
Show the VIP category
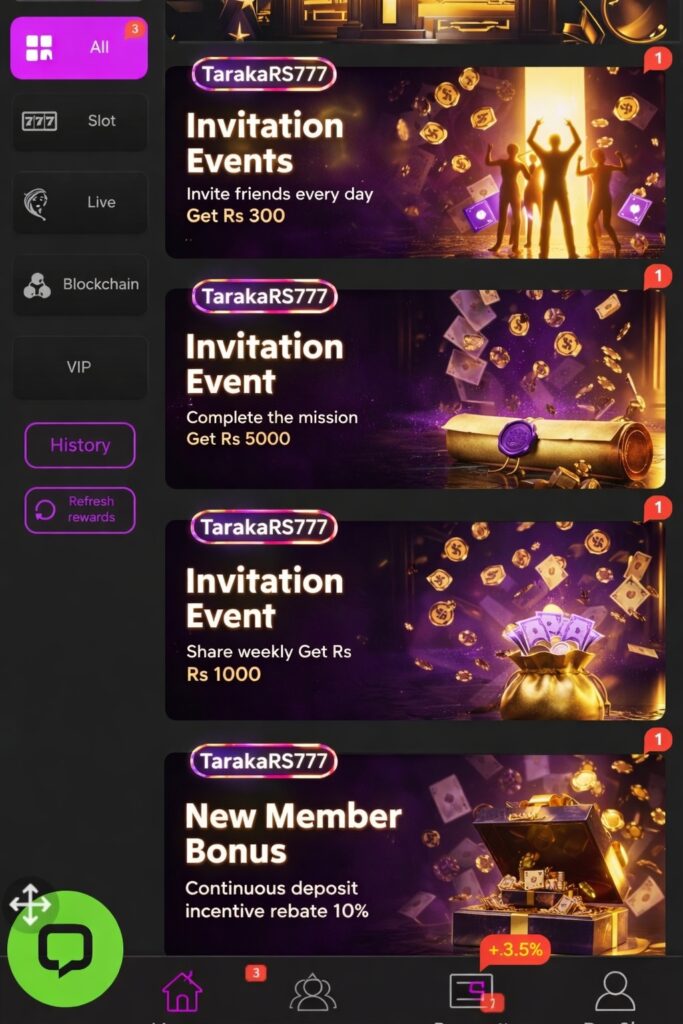pyautogui.click(x=79, y=367)
